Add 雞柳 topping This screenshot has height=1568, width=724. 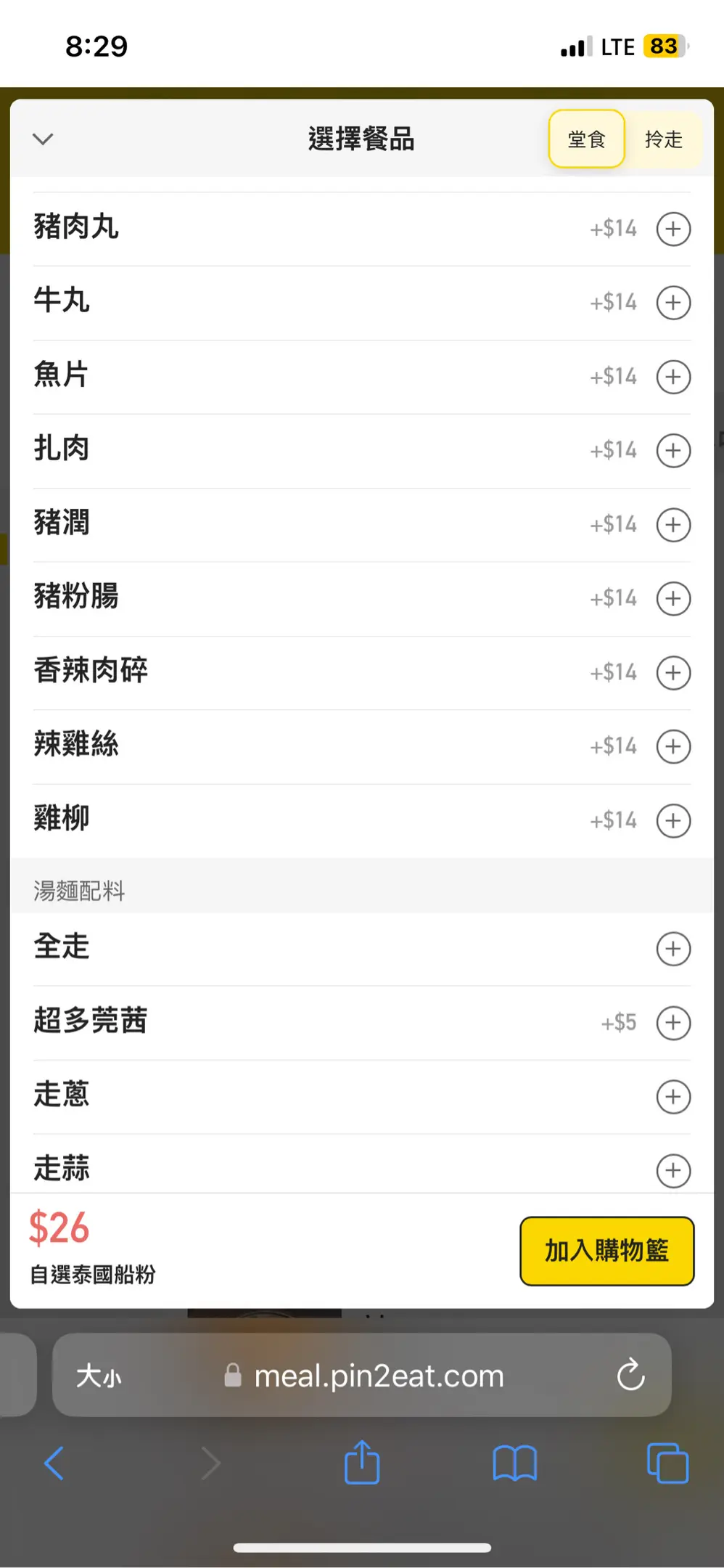673,820
